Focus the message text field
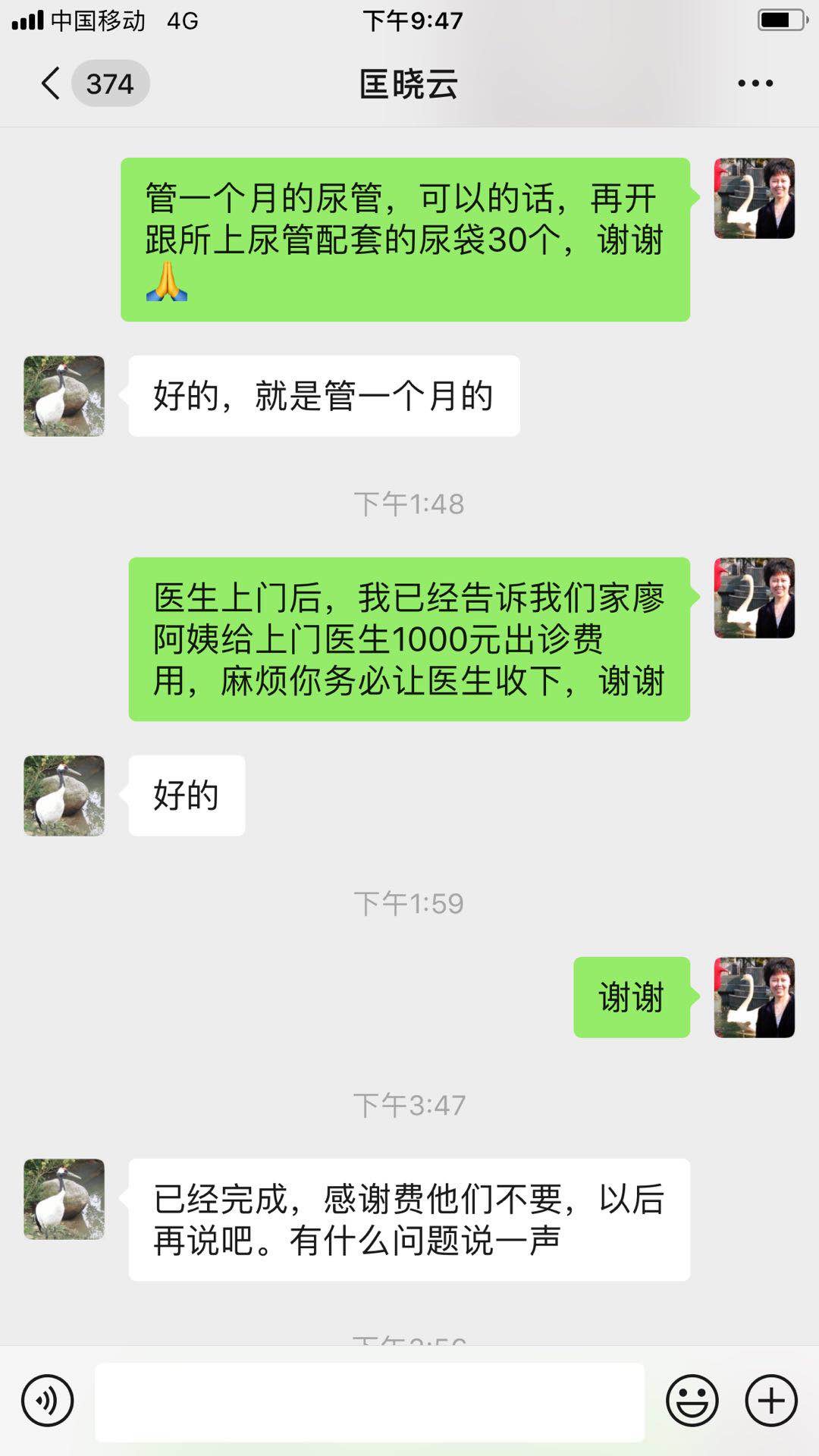Screen dimensions: 819x1456 coord(370,1402)
